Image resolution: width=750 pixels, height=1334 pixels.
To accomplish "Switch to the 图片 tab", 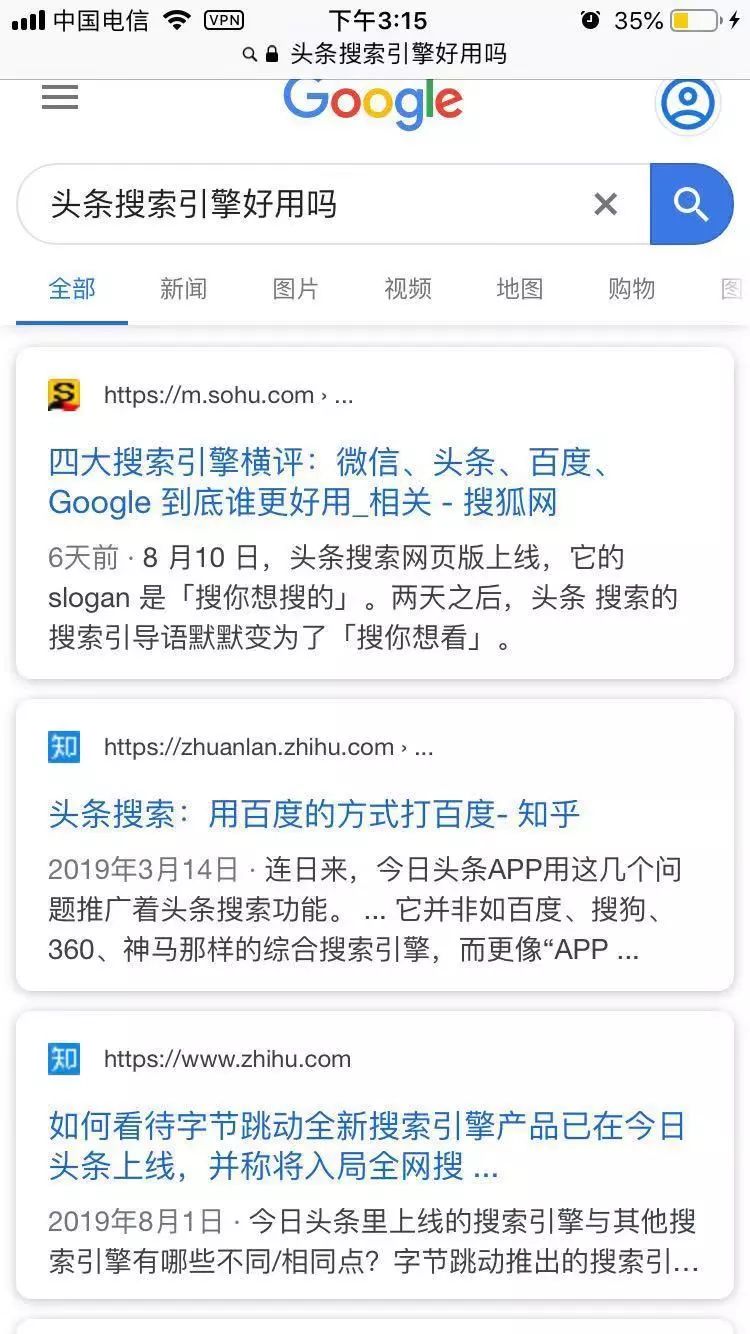I will click(295, 289).
